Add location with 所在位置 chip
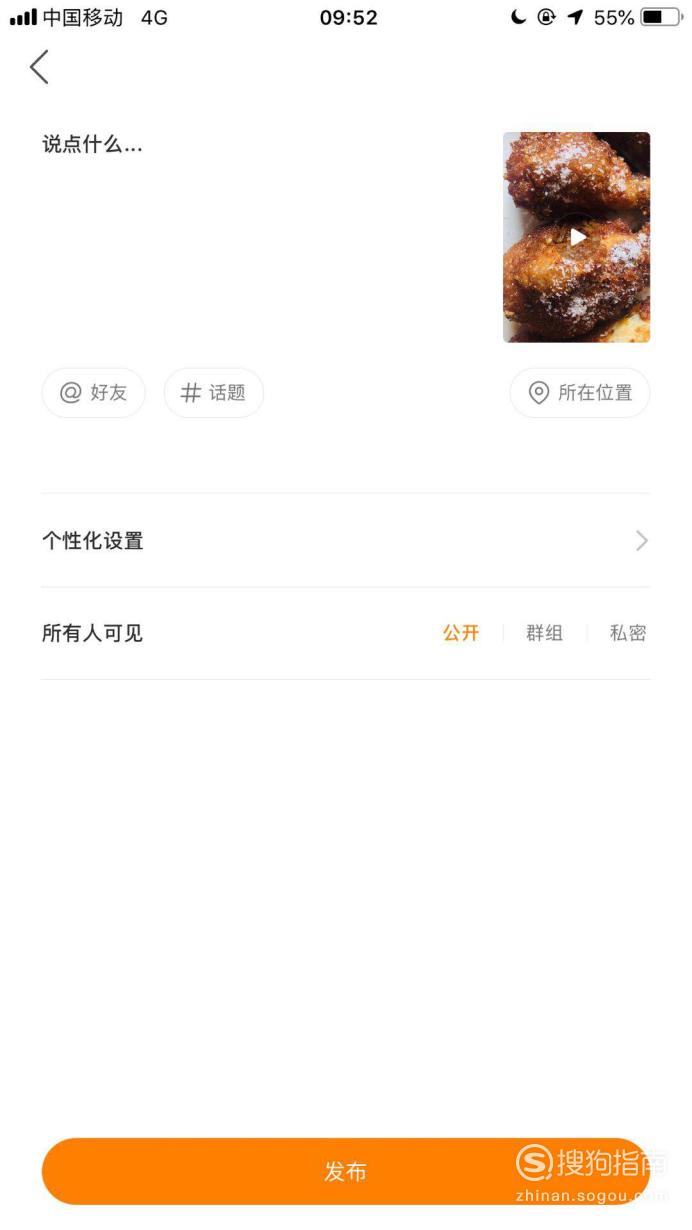Image resolution: width=692 pixels, height=1230 pixels. point(580,393)
